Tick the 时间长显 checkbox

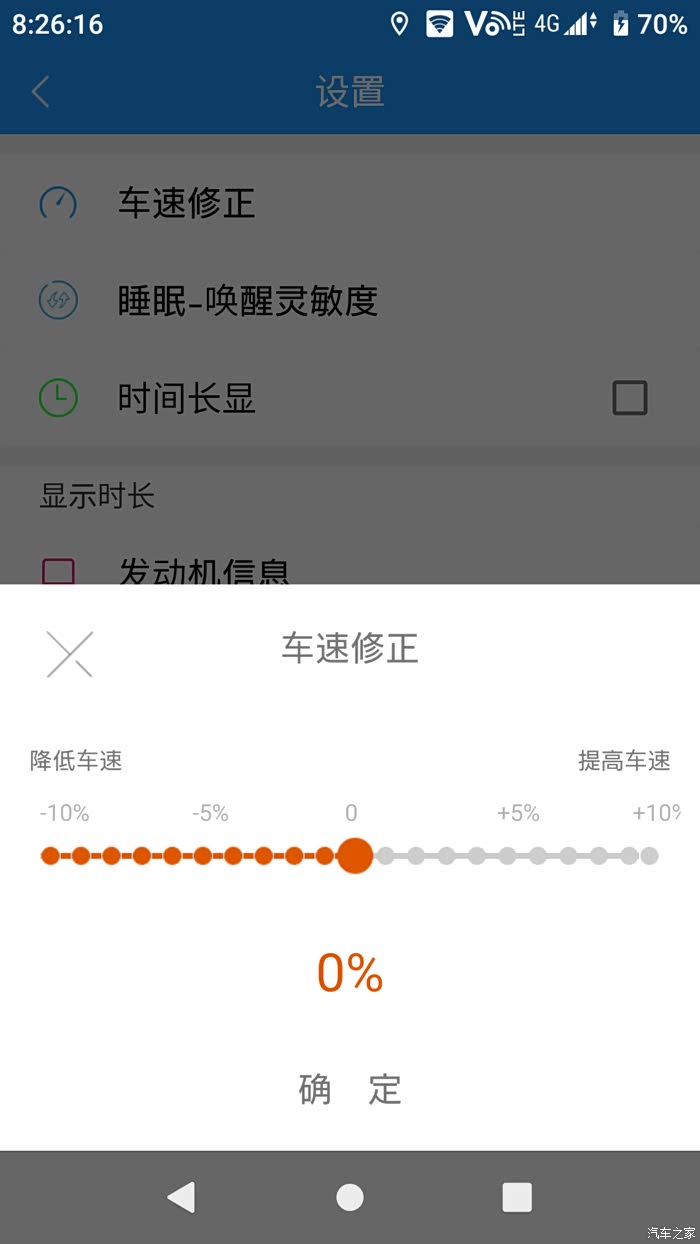click(630, 398)
